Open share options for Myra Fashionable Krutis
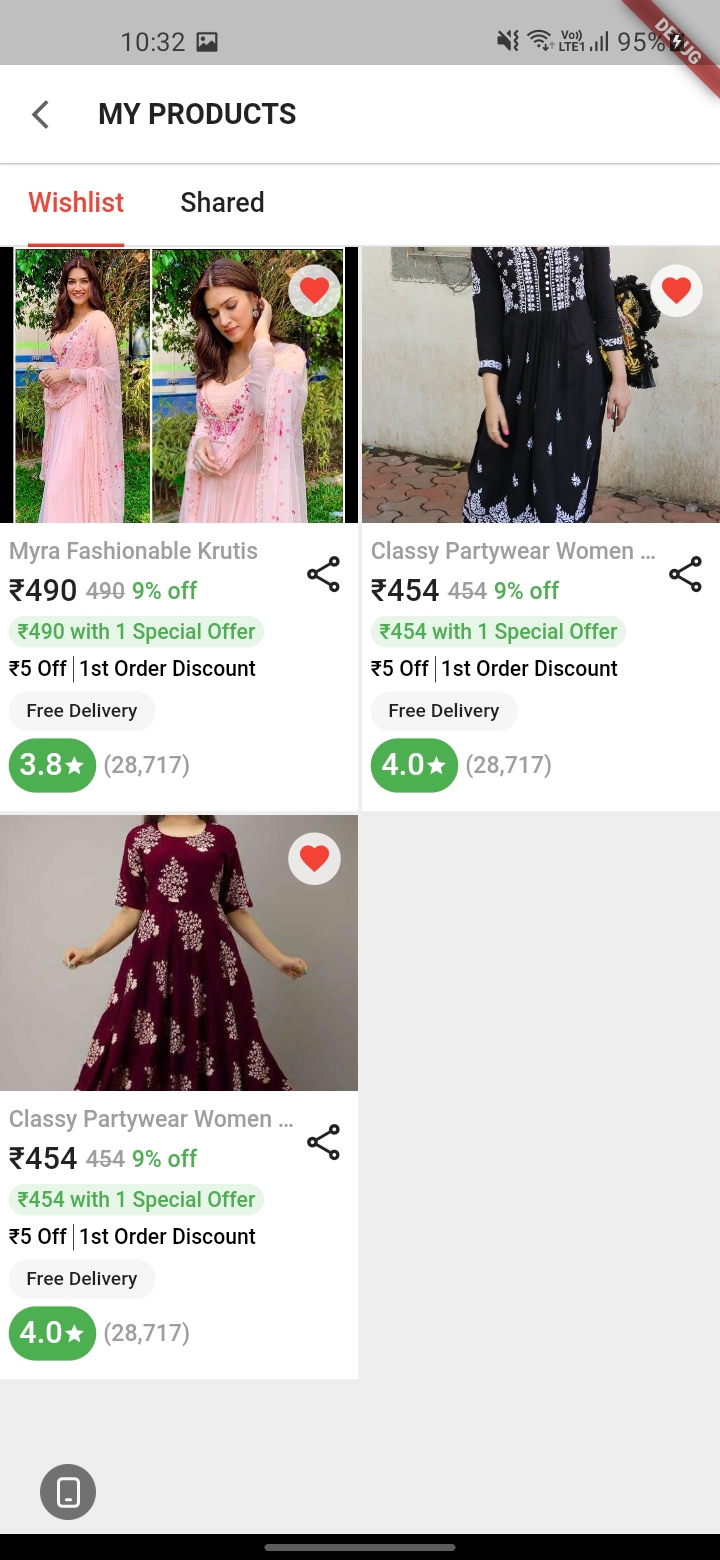Viewport: 720px width, 1560px height. [322, 574]
